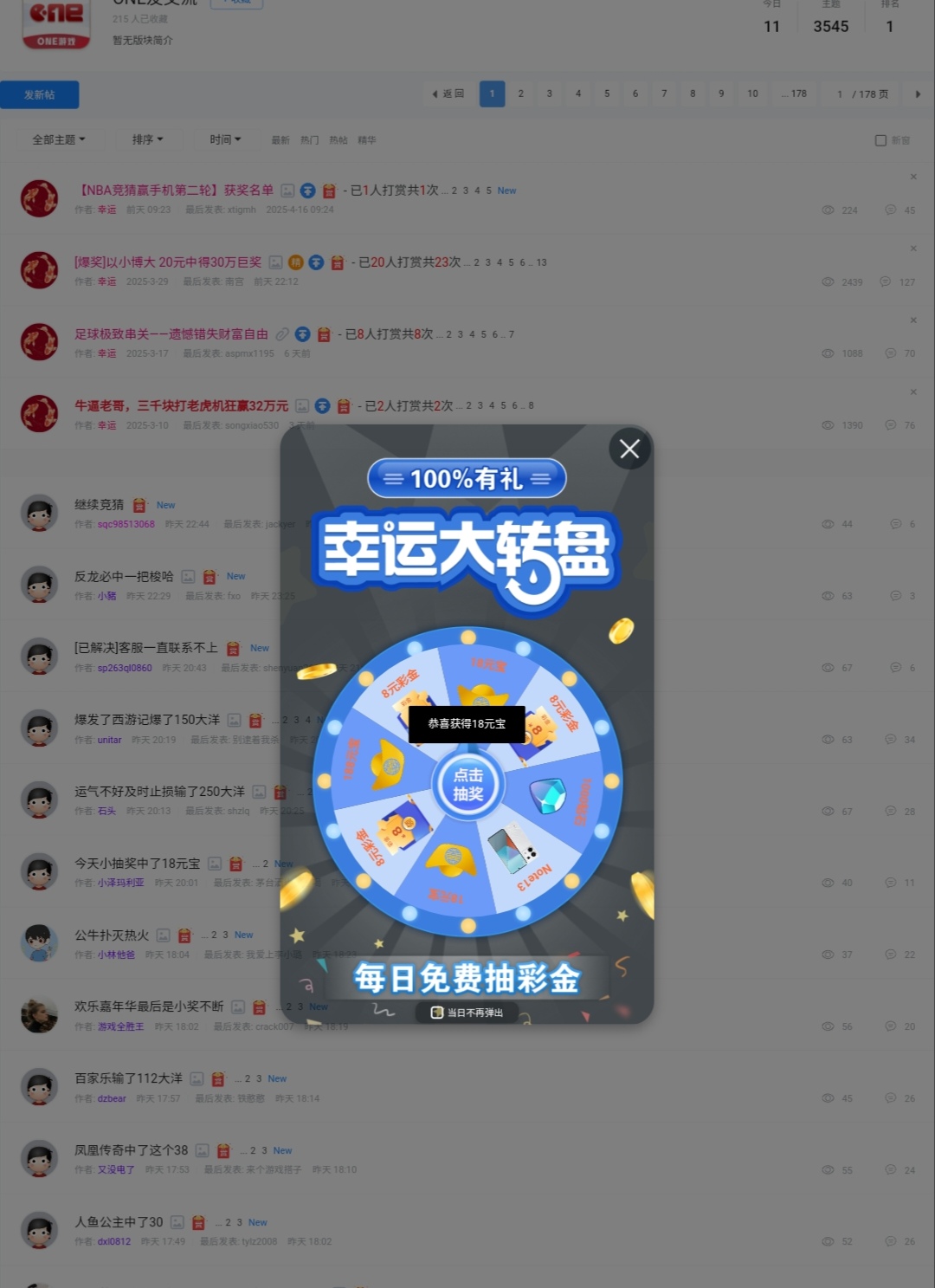This screenshot has width=935, height=1288.
Task: Jump to last page 178
Action: [x=794, y=94]
